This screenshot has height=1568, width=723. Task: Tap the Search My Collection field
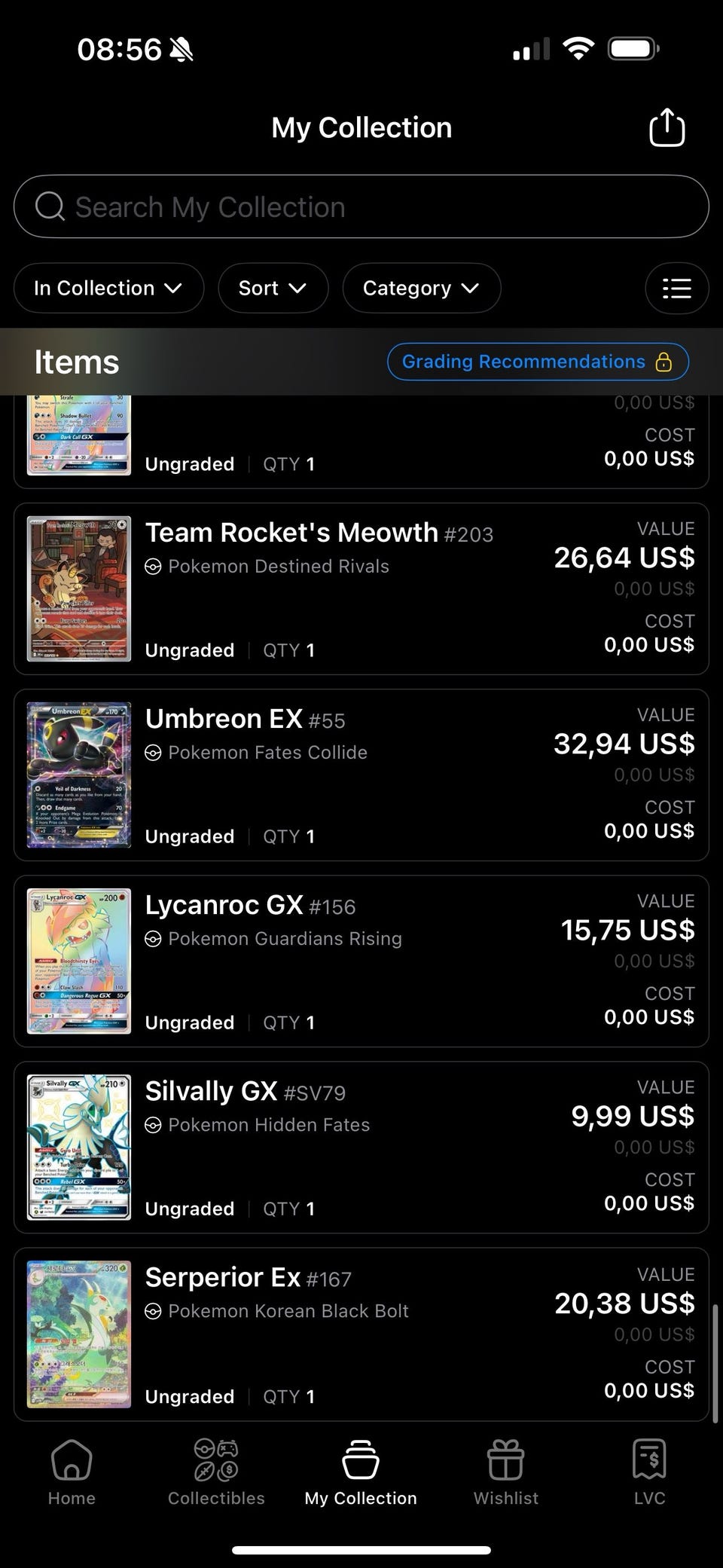tap(361, 207)
